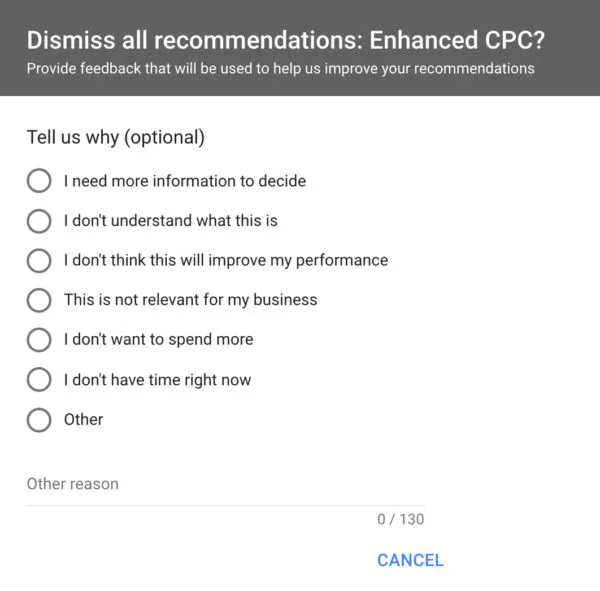This screenshot has width=600, height=591.
Task: Choose 'I don't want to spend more'
Action: point(39,340)
